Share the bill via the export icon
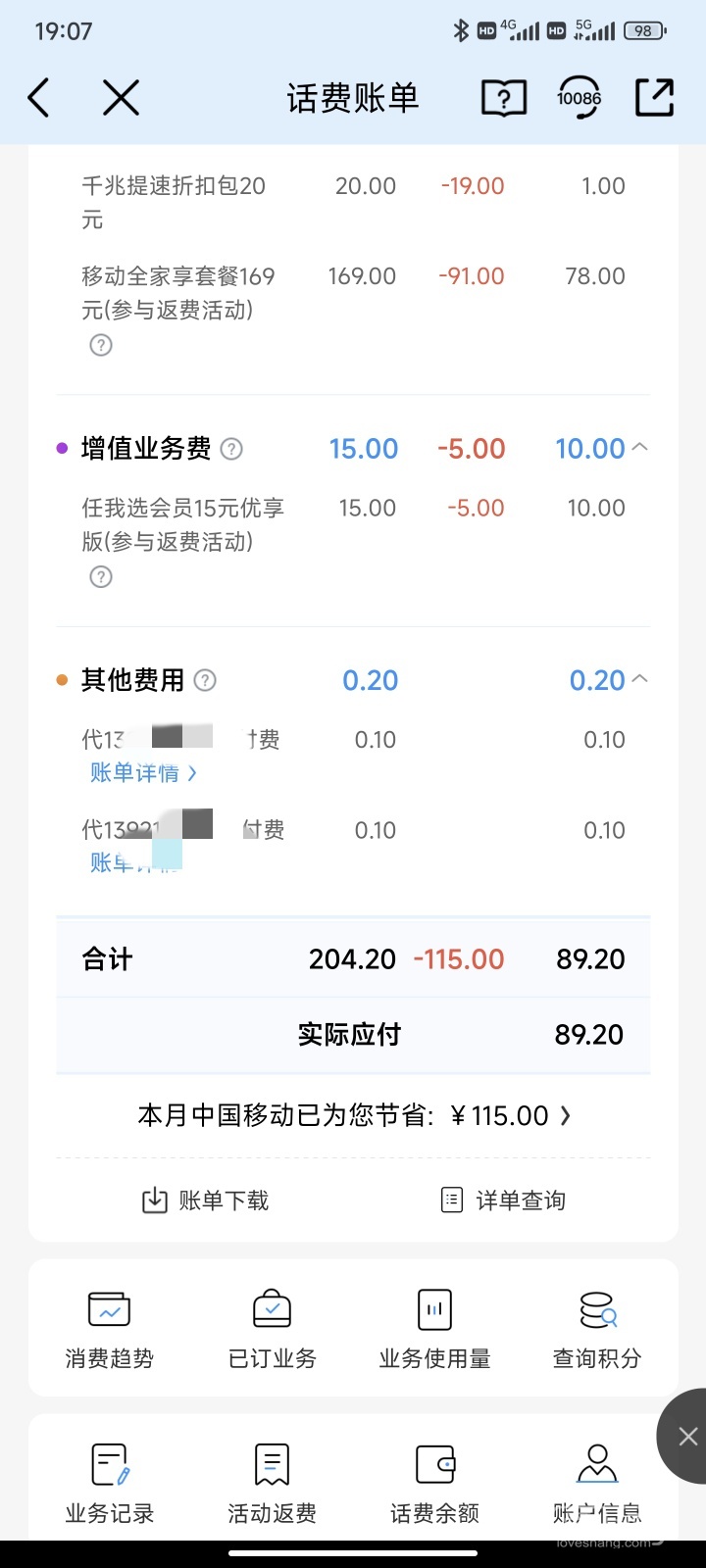 pos(654,98)
